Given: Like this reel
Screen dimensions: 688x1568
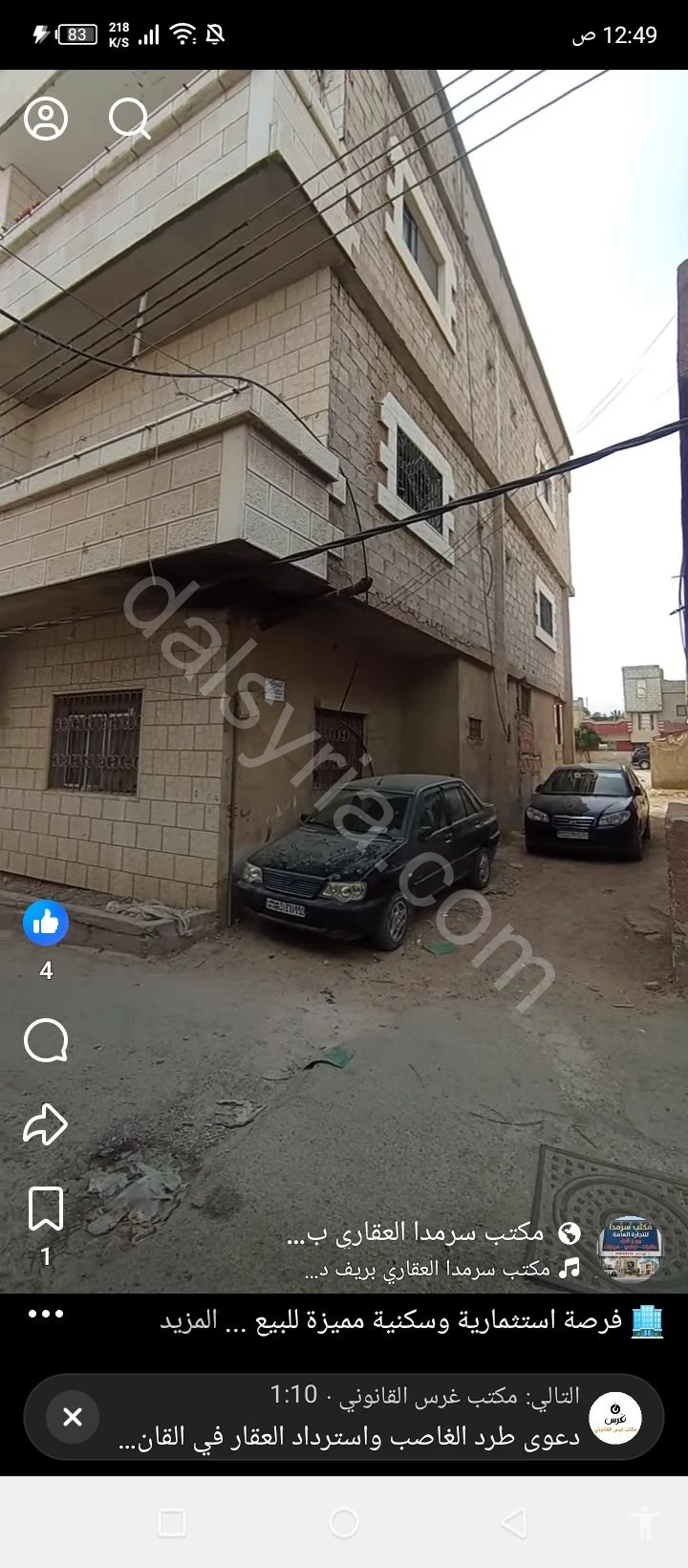Looking at the screenshot, I should click(x=45, y=923).
